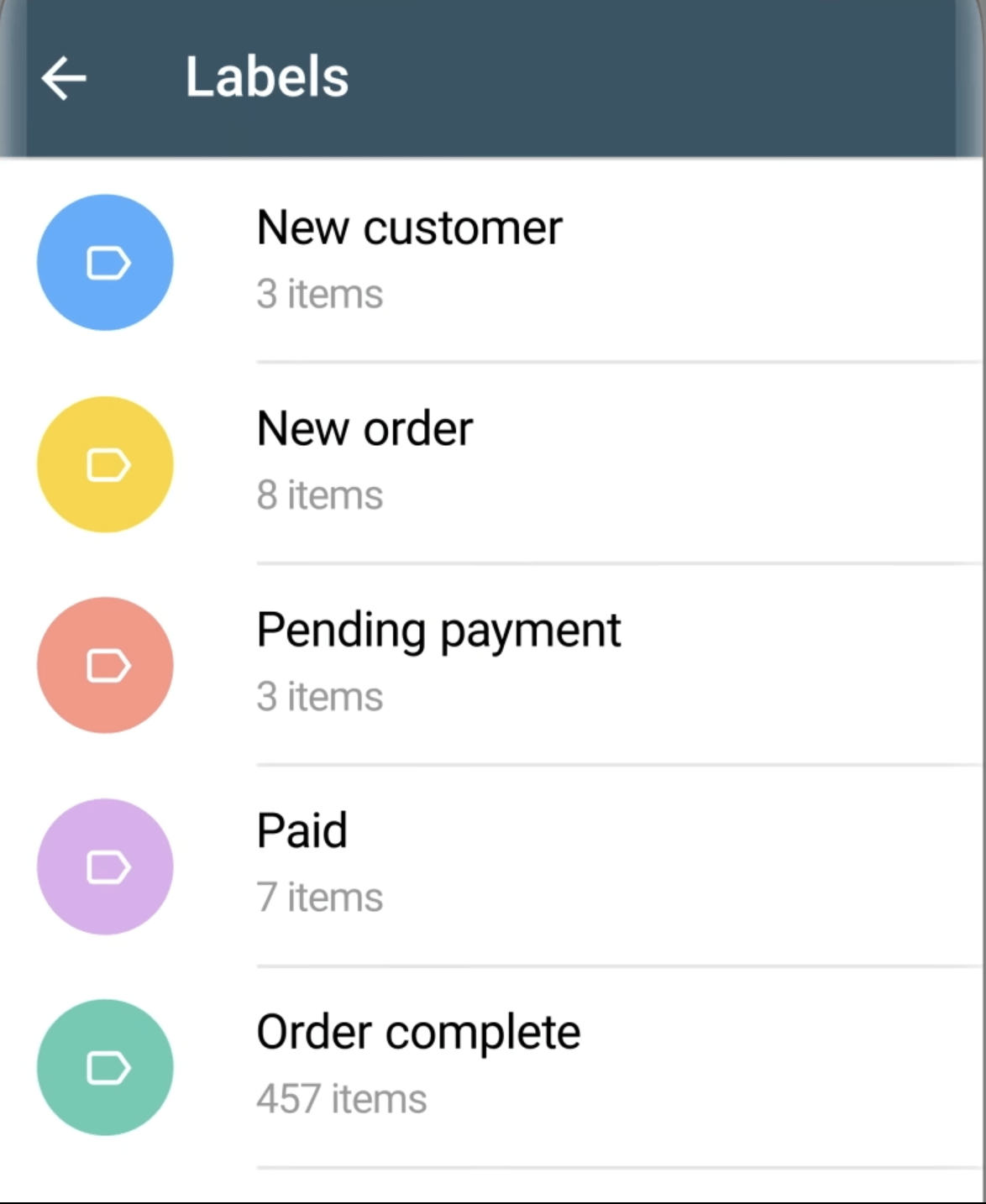Open the Order complete label
The height and width of the screenshot is (1204, 986).
418,1031
